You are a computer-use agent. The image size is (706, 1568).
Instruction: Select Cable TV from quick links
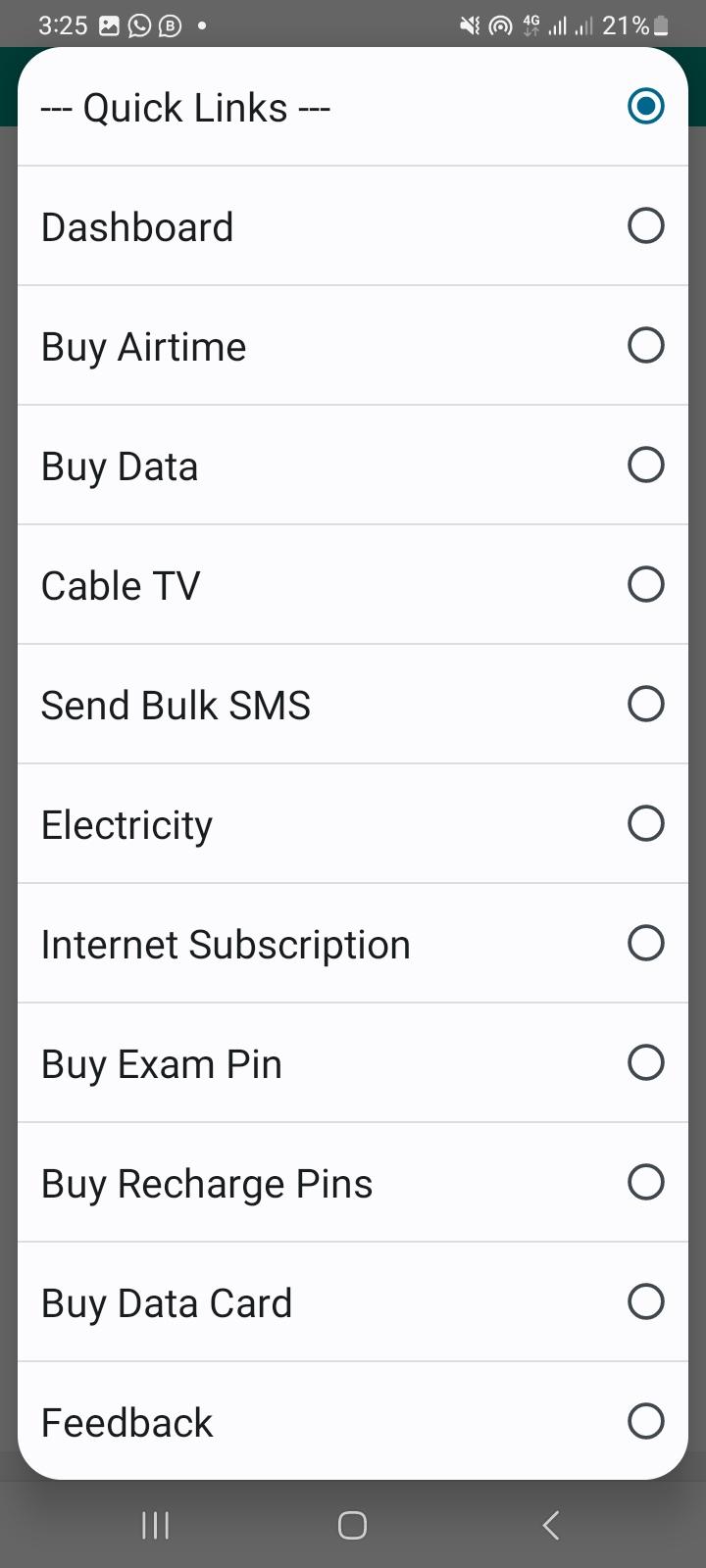[x=353, y=585]
